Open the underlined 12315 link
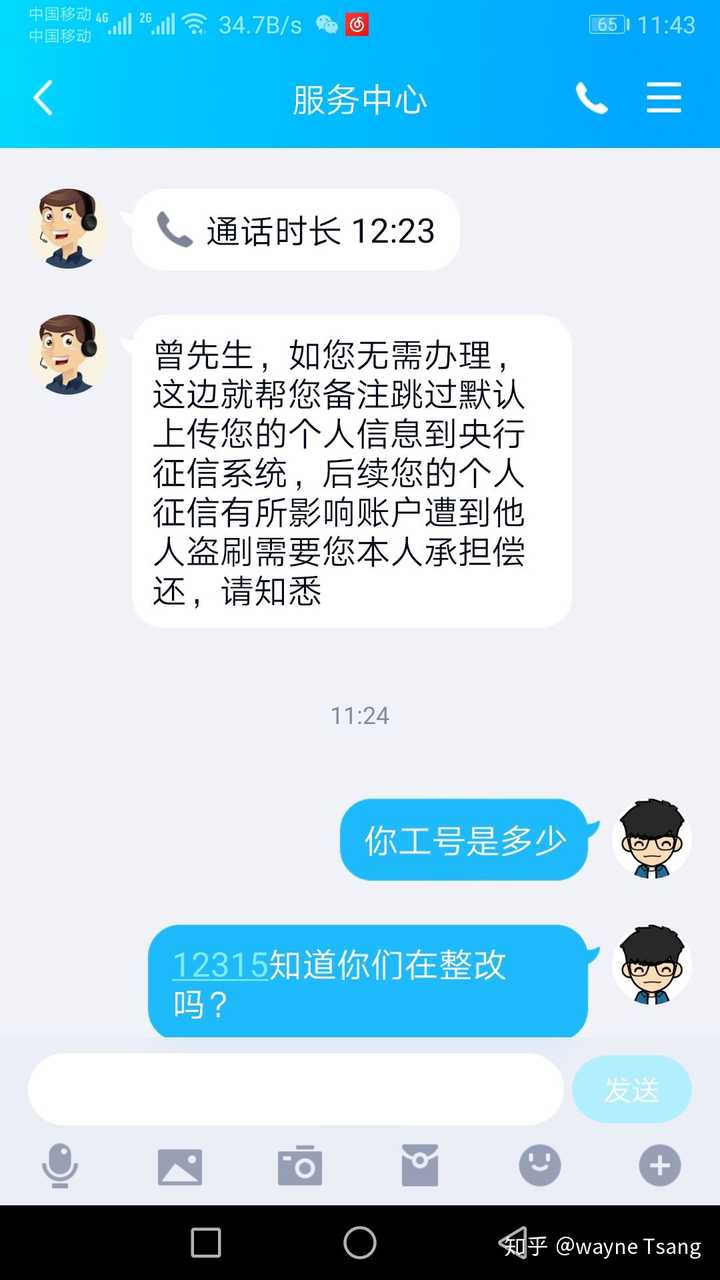This screenshot has height=1280, width=720. click(x=220, y=965)
